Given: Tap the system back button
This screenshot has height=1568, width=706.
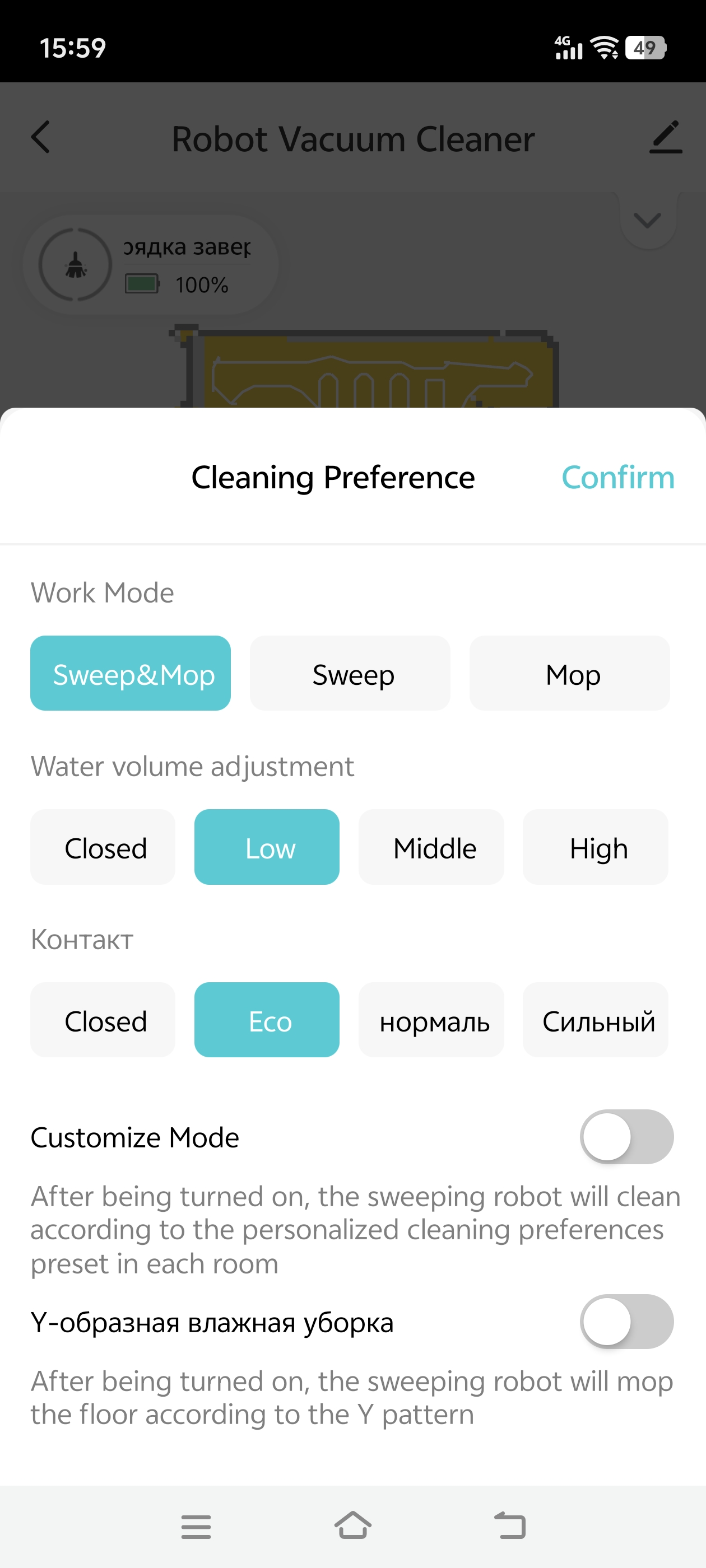Looking at the screenshot, I should (509, 1526).
